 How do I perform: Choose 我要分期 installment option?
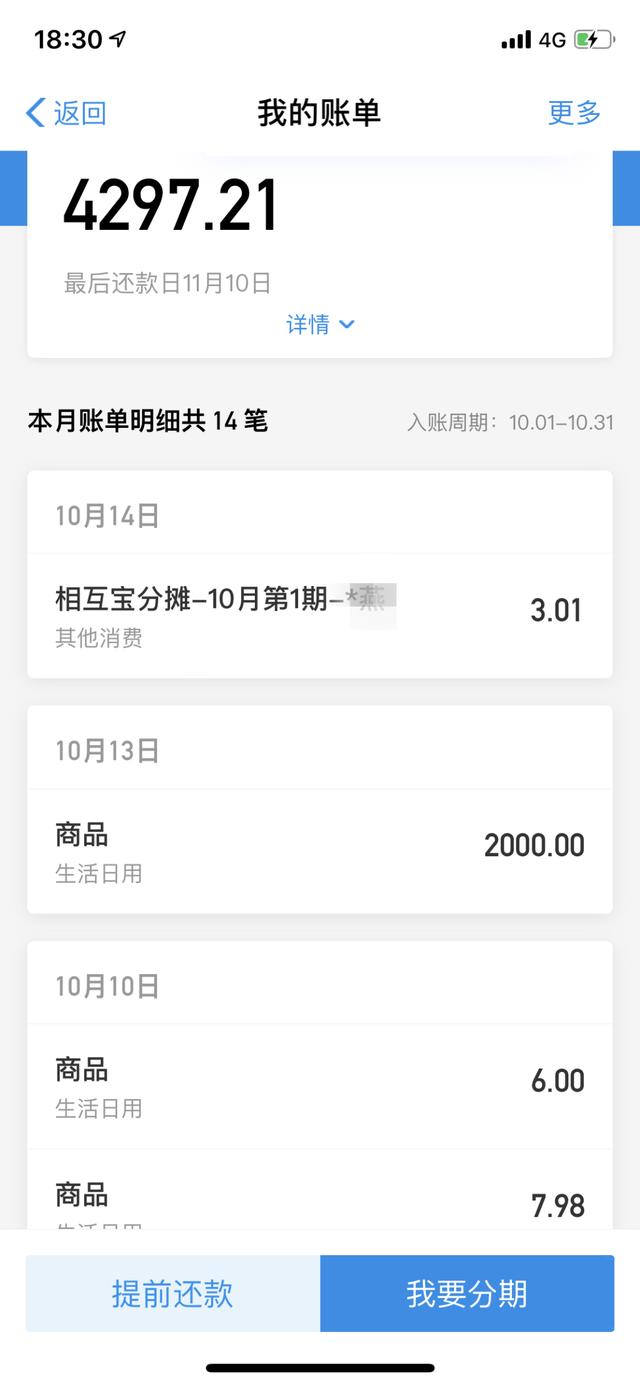pos(467,1294)
